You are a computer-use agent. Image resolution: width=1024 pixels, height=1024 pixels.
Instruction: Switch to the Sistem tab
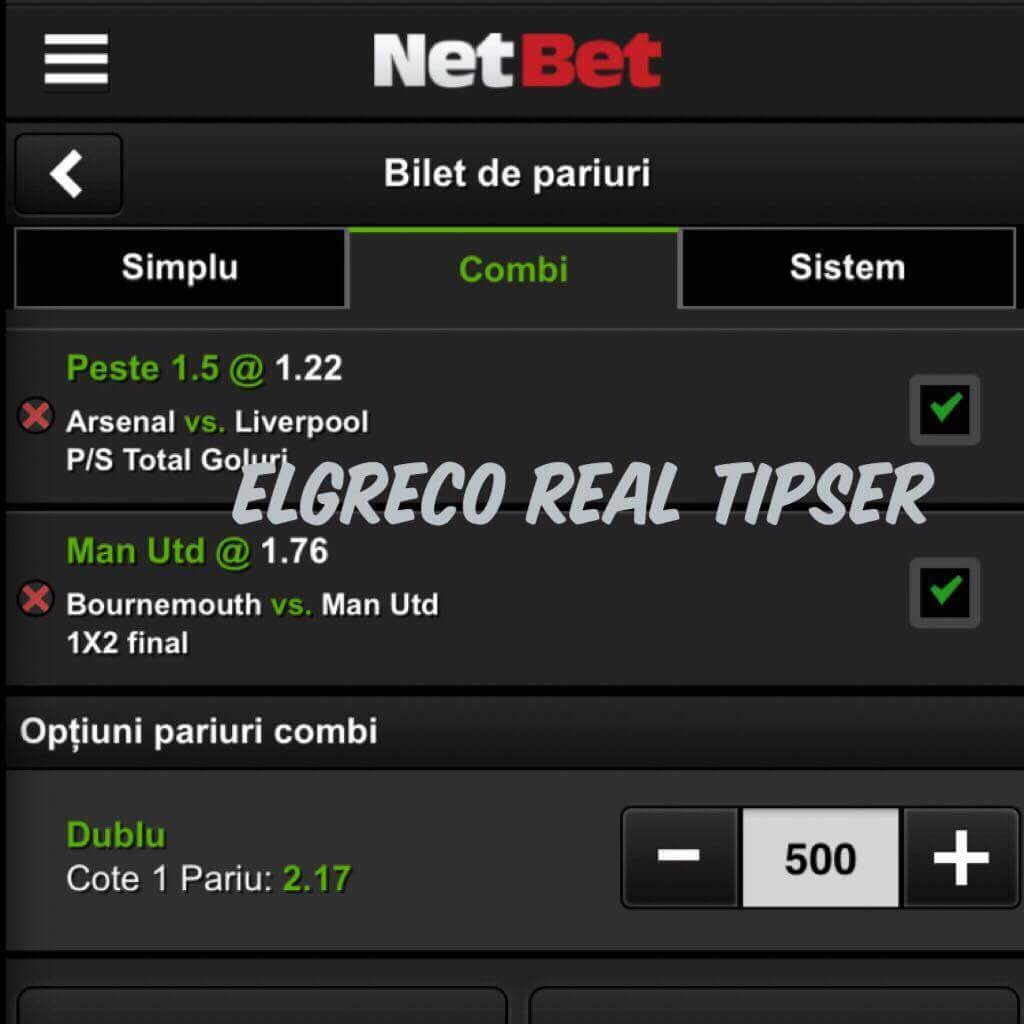(848, 268)
